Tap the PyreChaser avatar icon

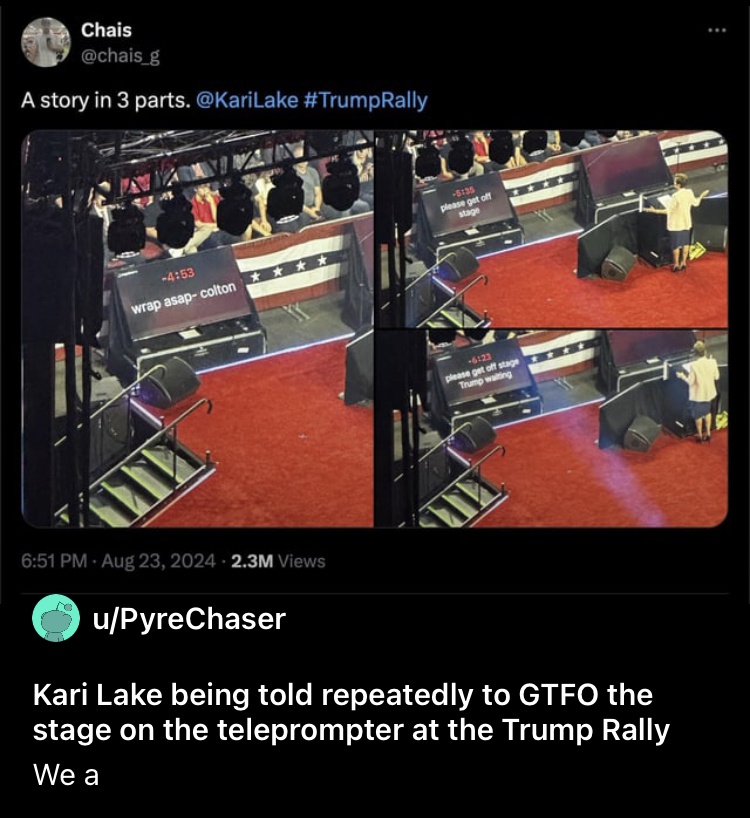coord(56,619)
